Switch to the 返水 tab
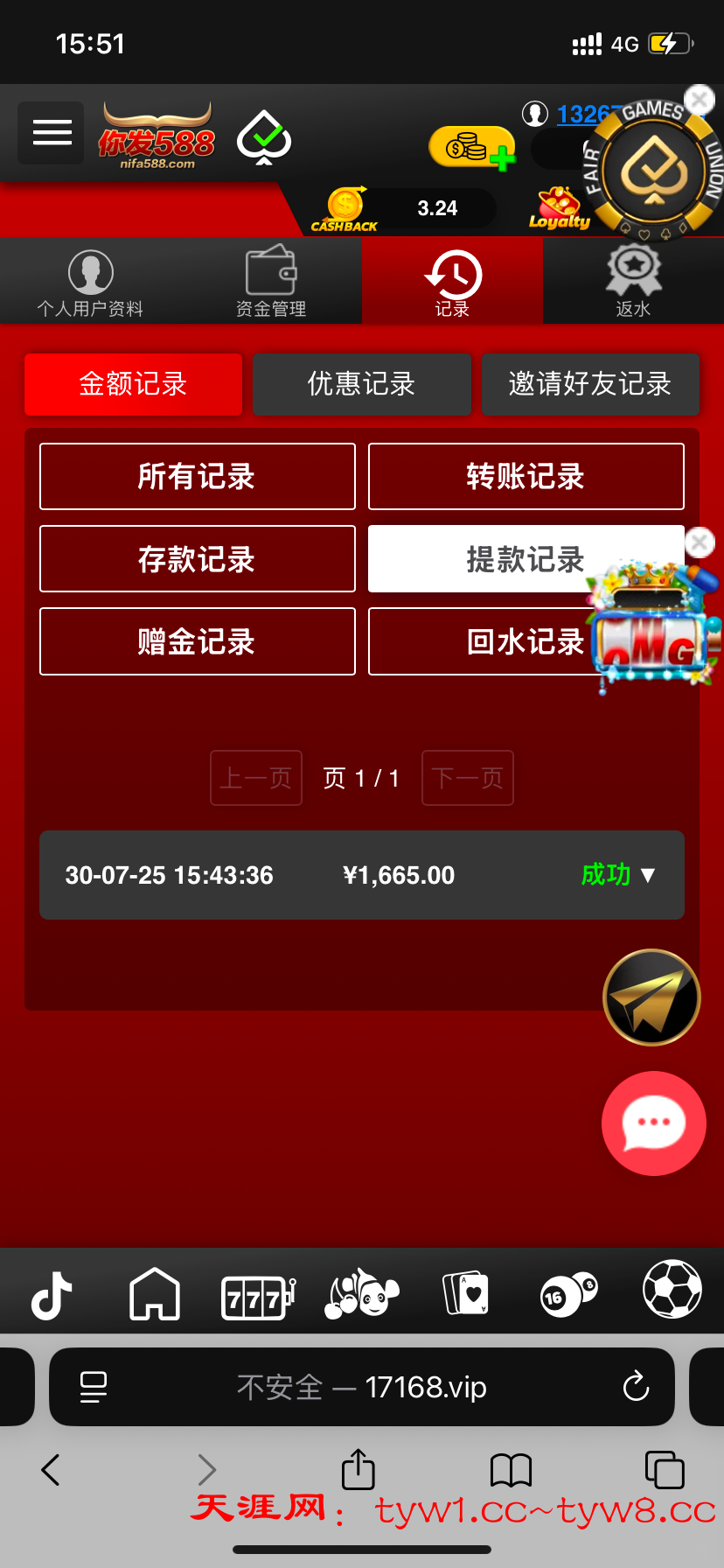Screen dimensions: 724x1568 (633, 281)
